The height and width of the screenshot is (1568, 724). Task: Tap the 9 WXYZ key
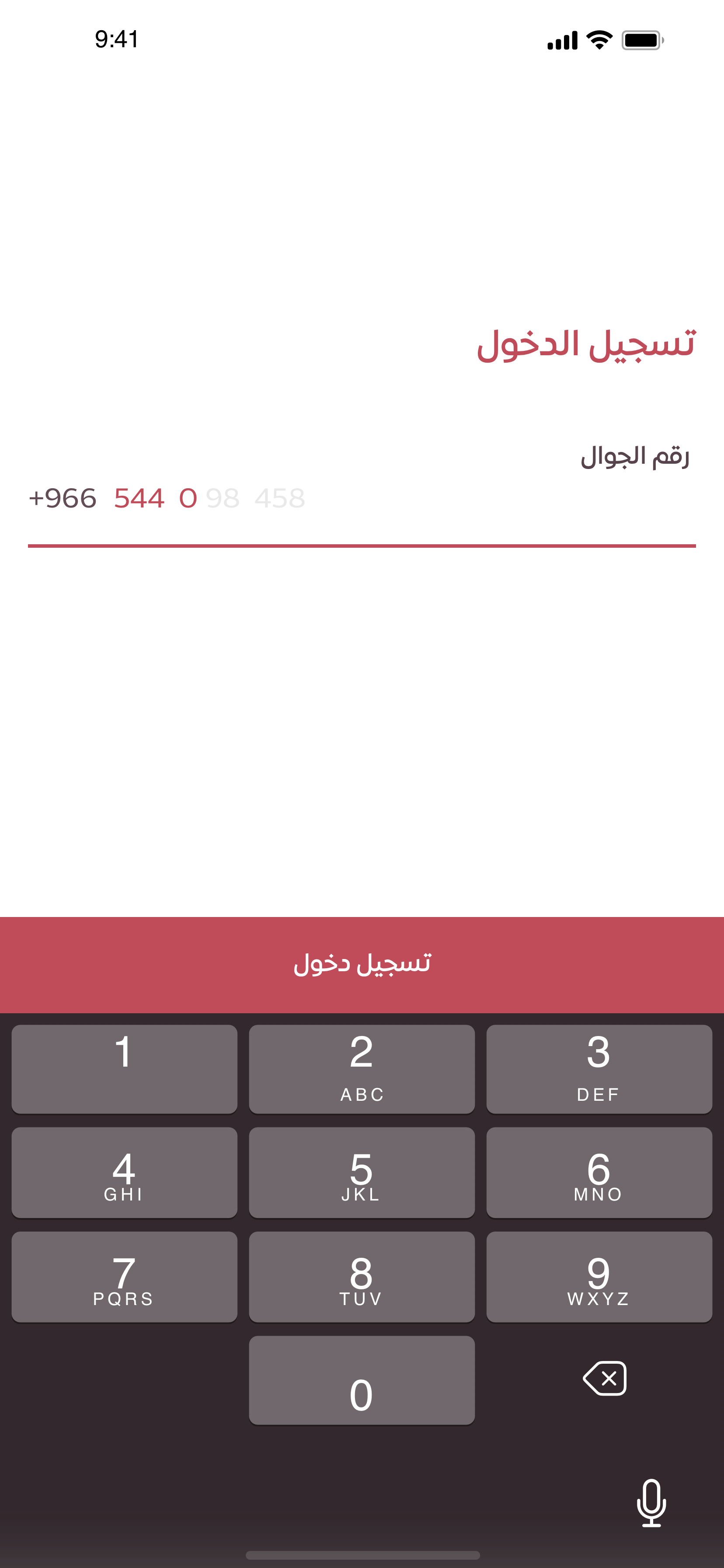(x=599, y=1277)
